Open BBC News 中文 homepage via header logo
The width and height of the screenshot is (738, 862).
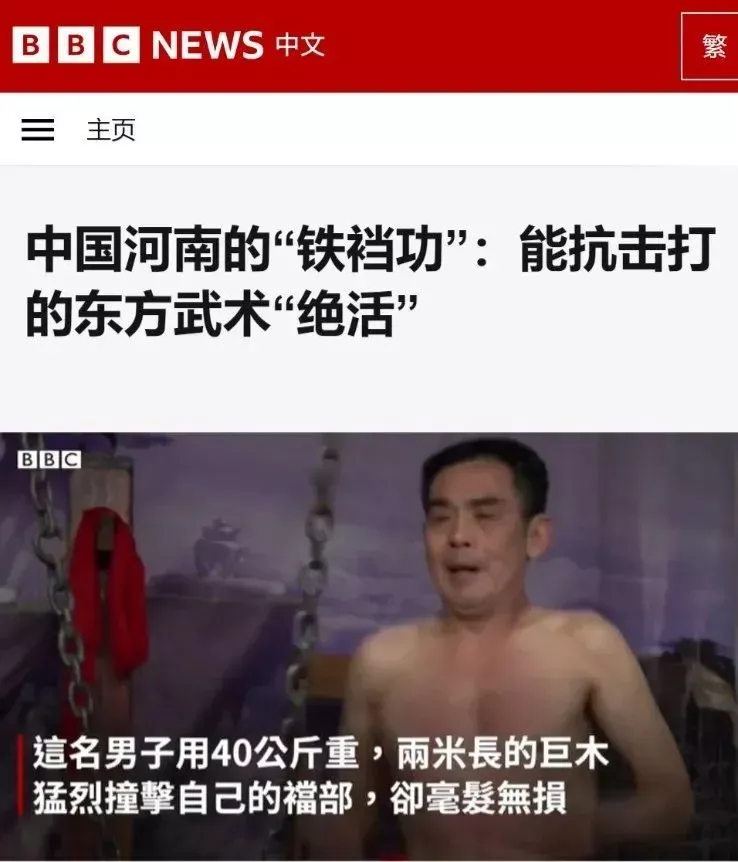(x=168, y=46)
